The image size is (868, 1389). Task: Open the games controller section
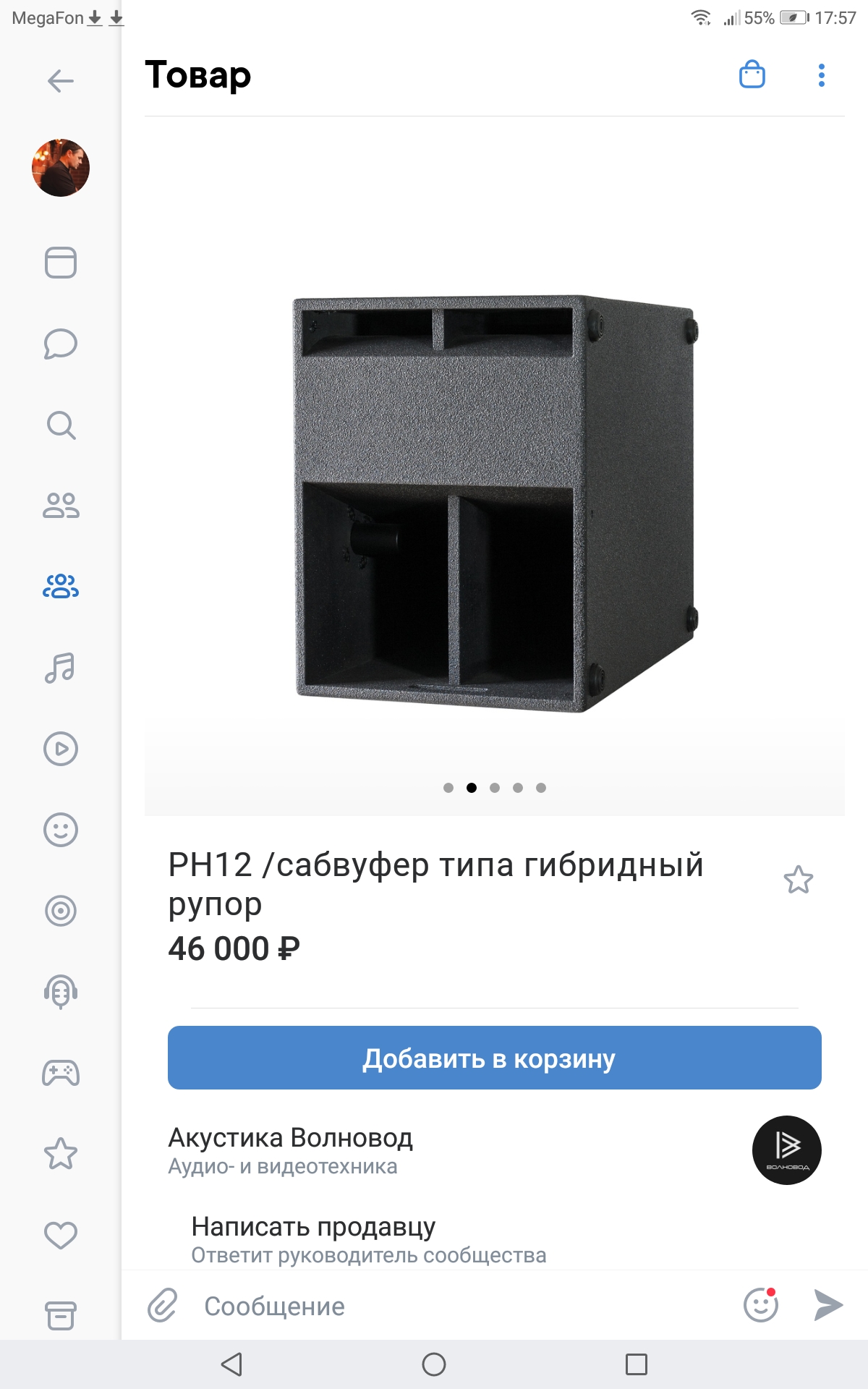(61, 1073)
